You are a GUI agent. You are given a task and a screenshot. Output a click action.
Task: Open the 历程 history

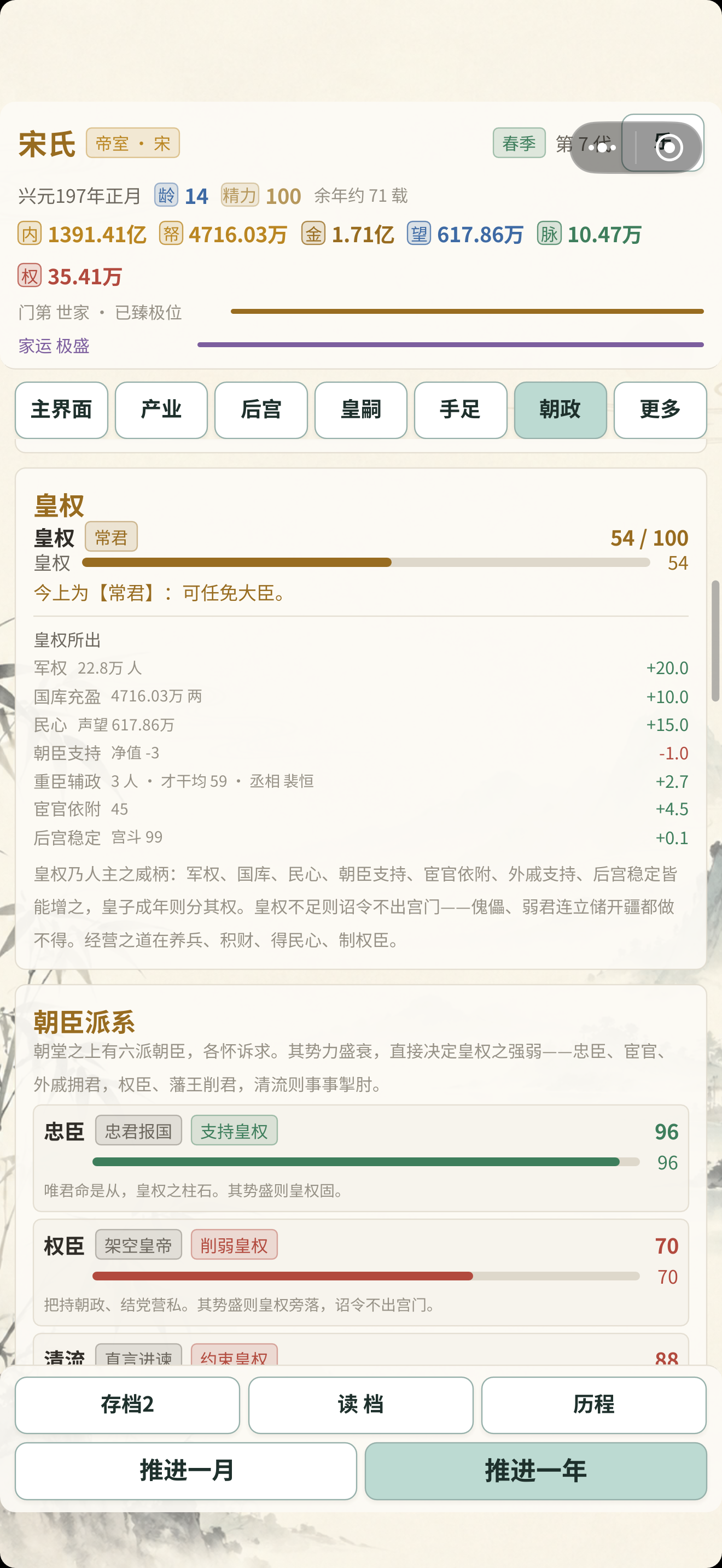tap(594, 1405)
